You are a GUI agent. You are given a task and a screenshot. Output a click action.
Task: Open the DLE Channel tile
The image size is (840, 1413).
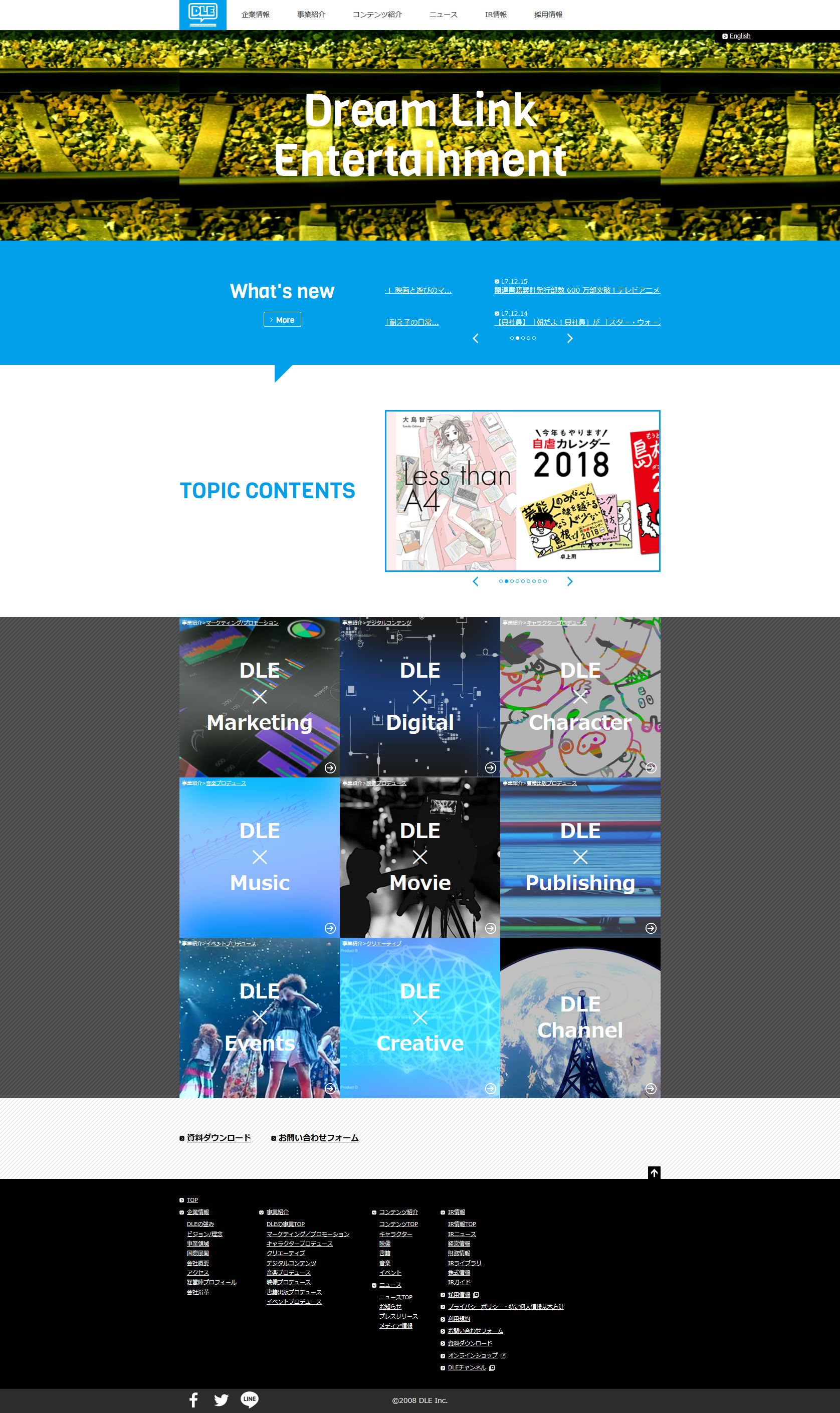(579, 1018)
